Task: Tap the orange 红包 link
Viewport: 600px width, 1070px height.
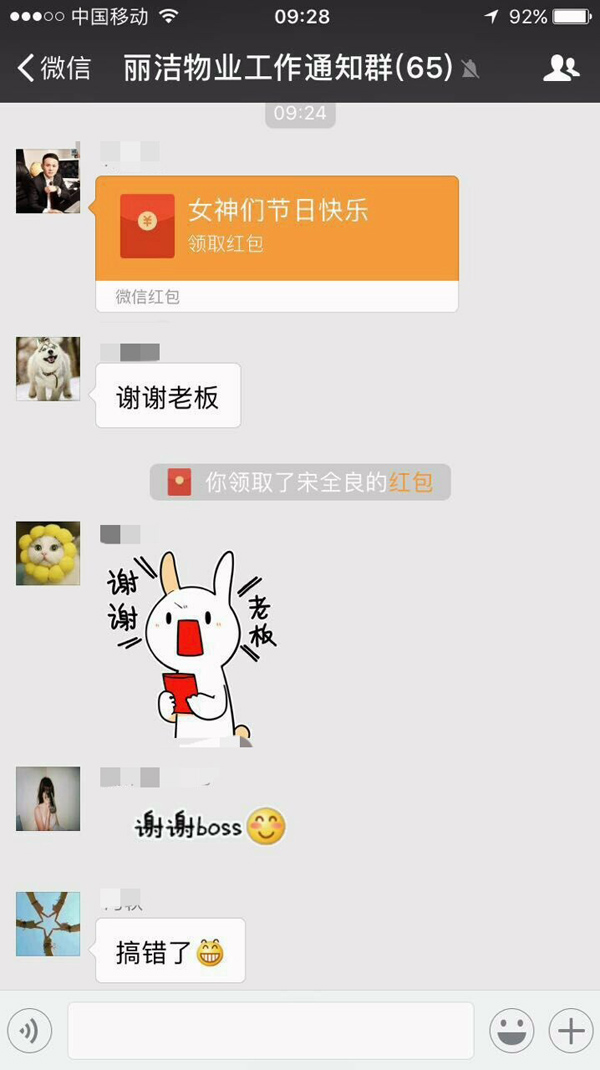Action: 411,482
